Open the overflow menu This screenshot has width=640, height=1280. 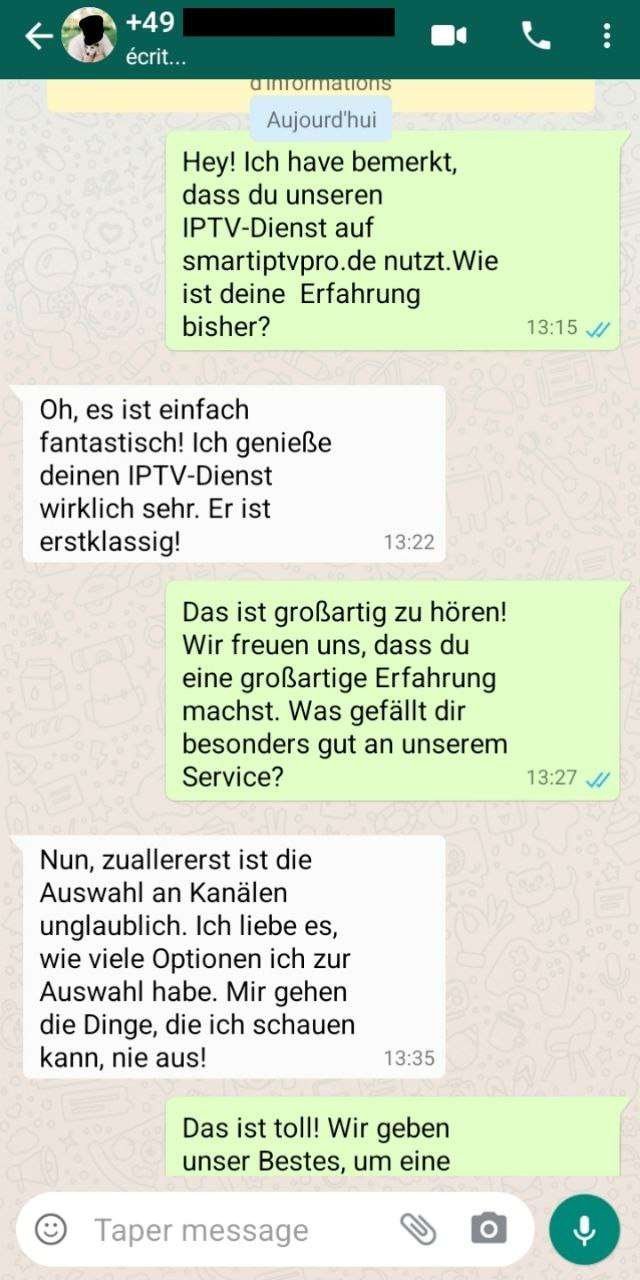point(606,36)
